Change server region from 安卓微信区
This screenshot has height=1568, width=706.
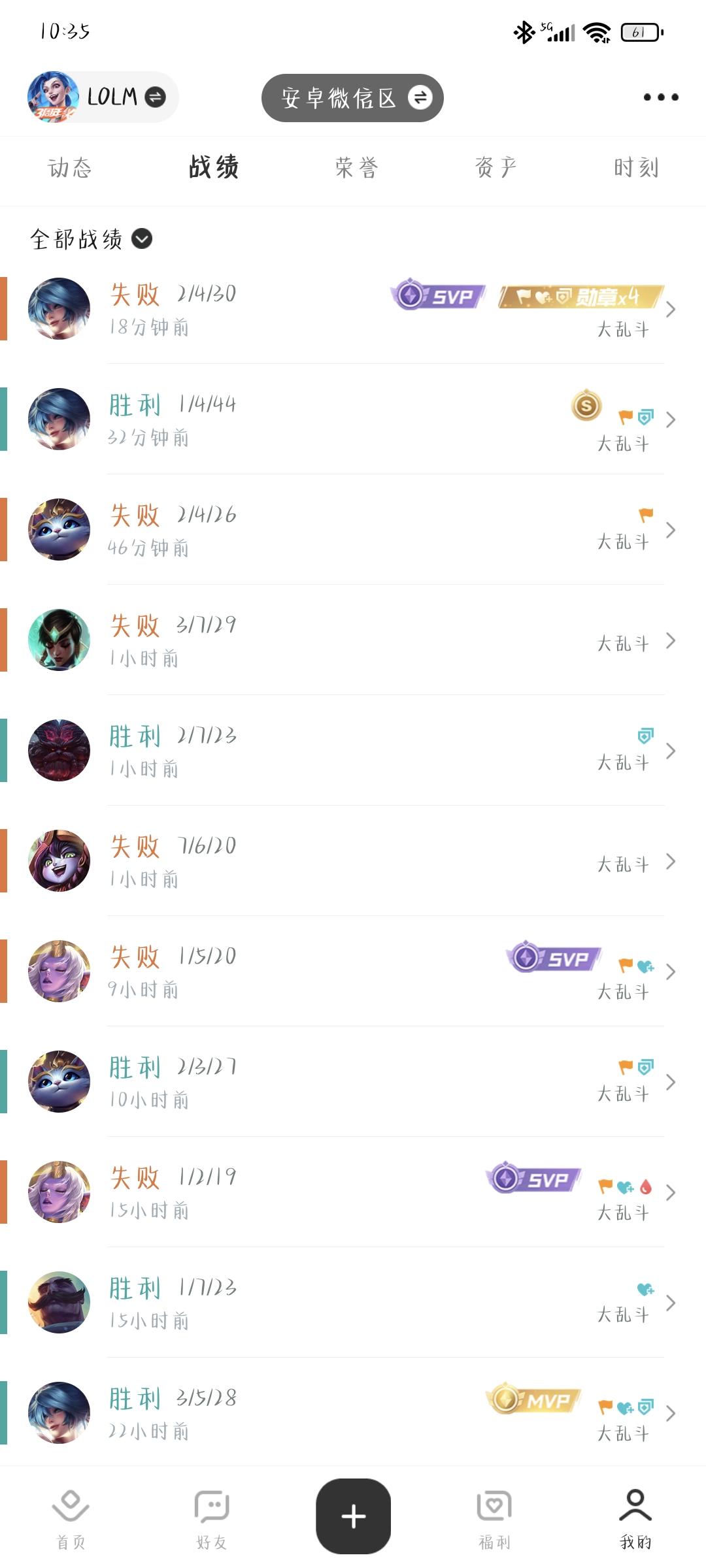point(352,98)
